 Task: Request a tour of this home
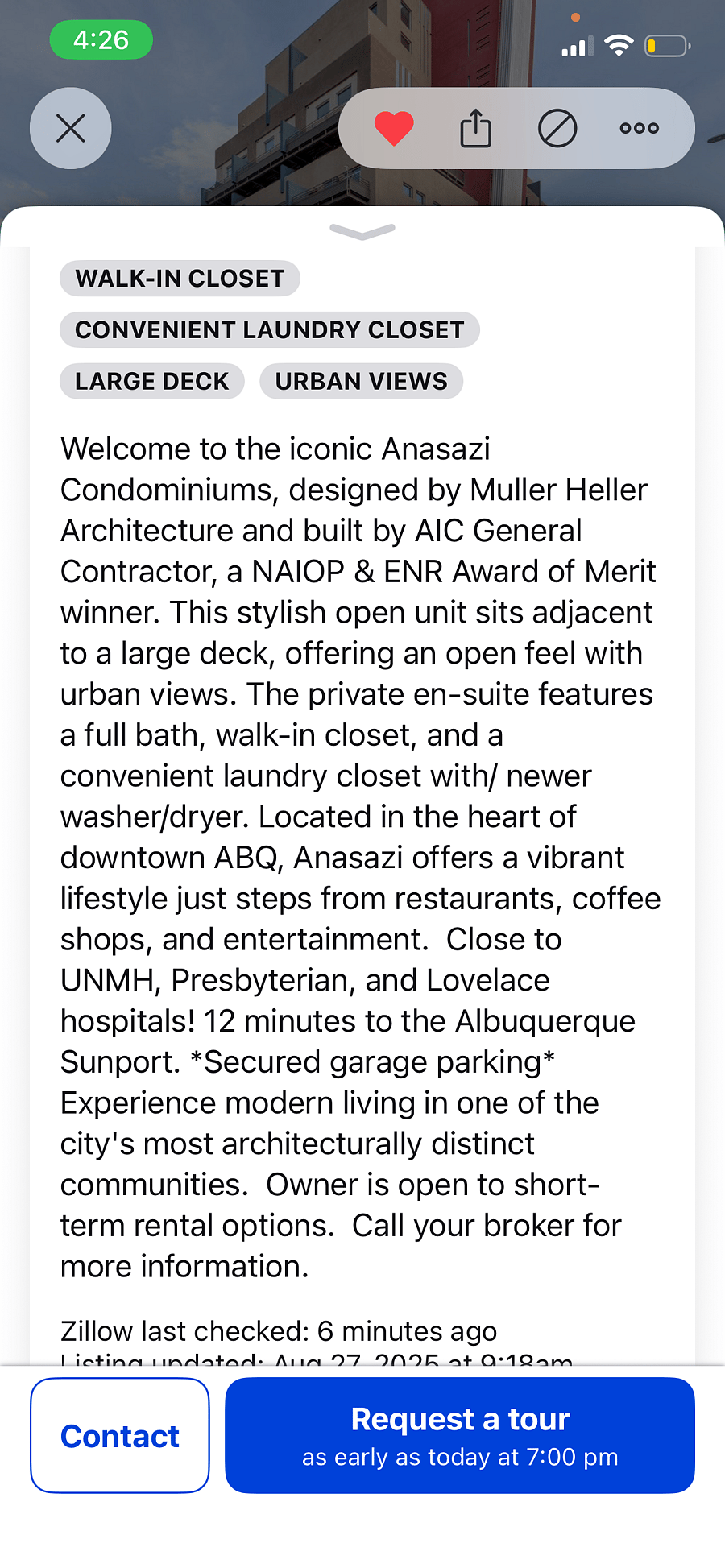[460, 1435]
